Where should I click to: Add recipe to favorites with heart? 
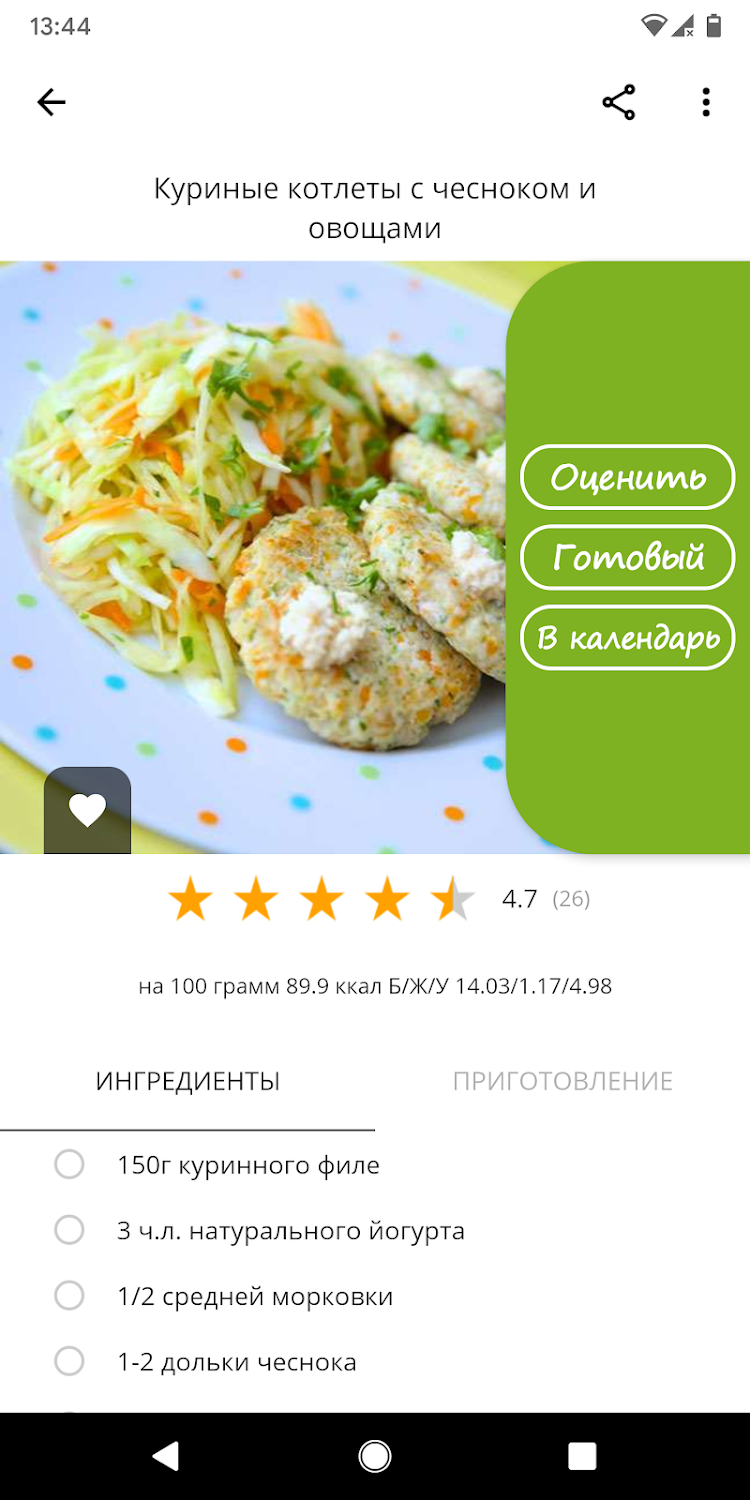pos(87,810)
